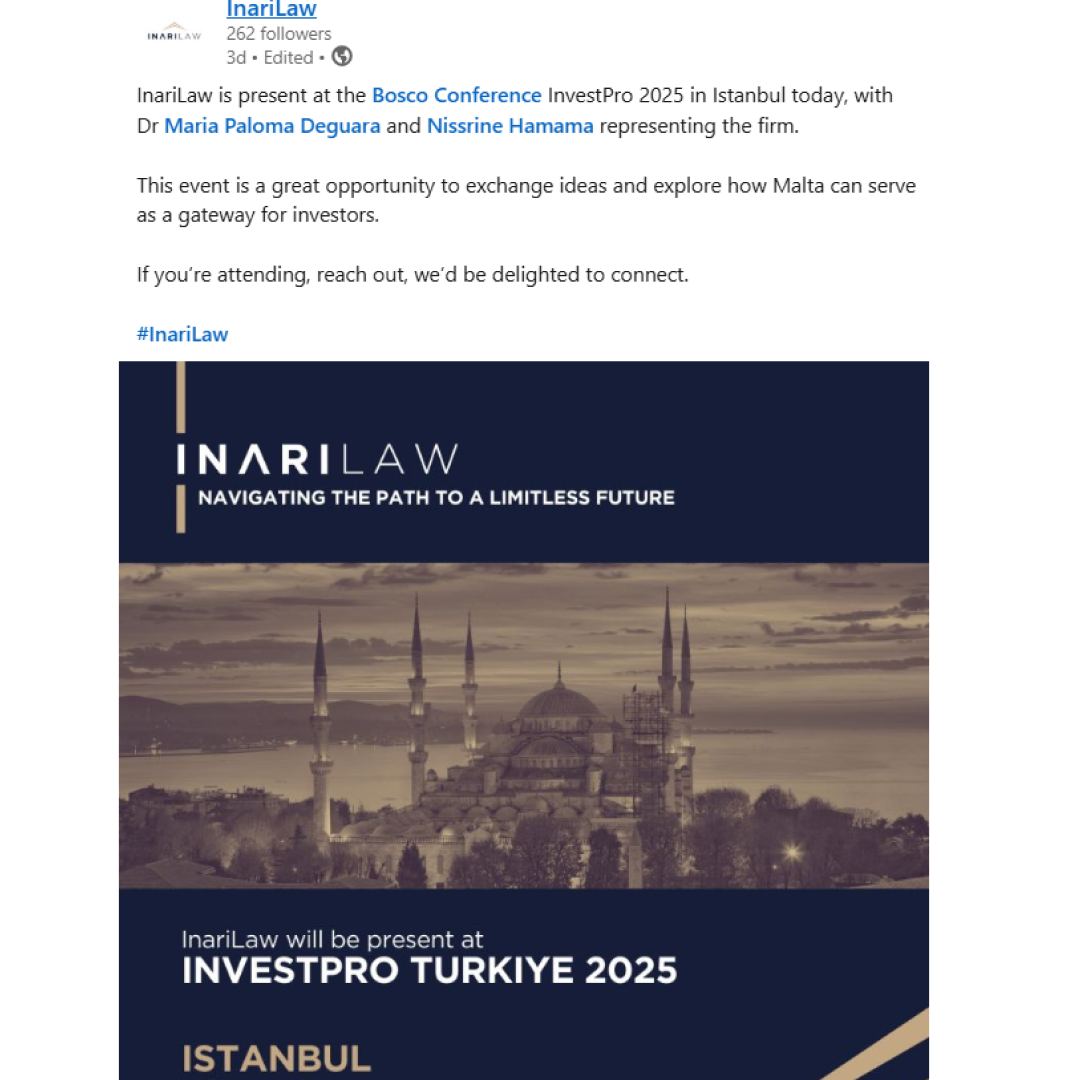The width and height of the screenshot is (1080, 1080).
Task: View Nissrine Hamama's profile
Action: 510,127
